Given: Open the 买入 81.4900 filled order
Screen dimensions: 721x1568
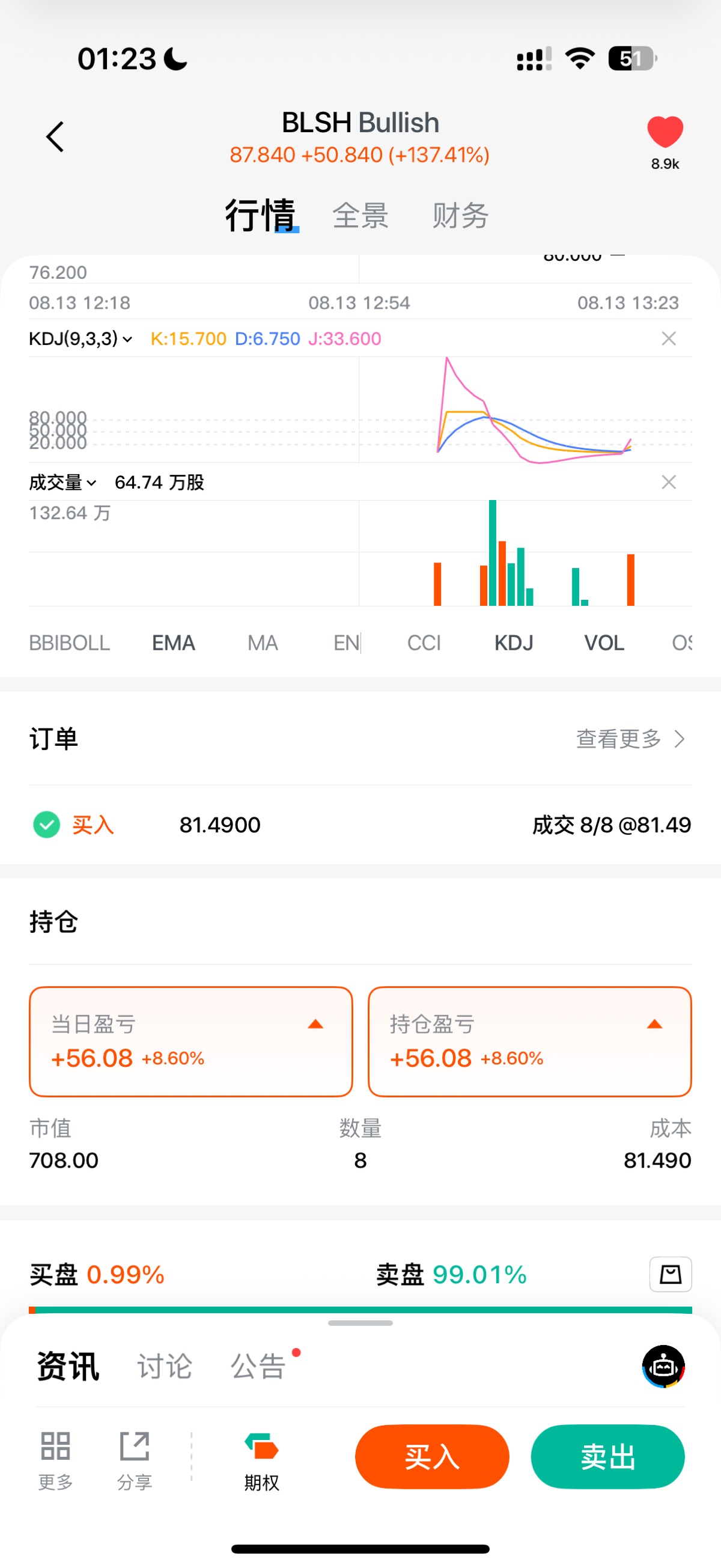Looking at the screenshot, I should 360,825.
